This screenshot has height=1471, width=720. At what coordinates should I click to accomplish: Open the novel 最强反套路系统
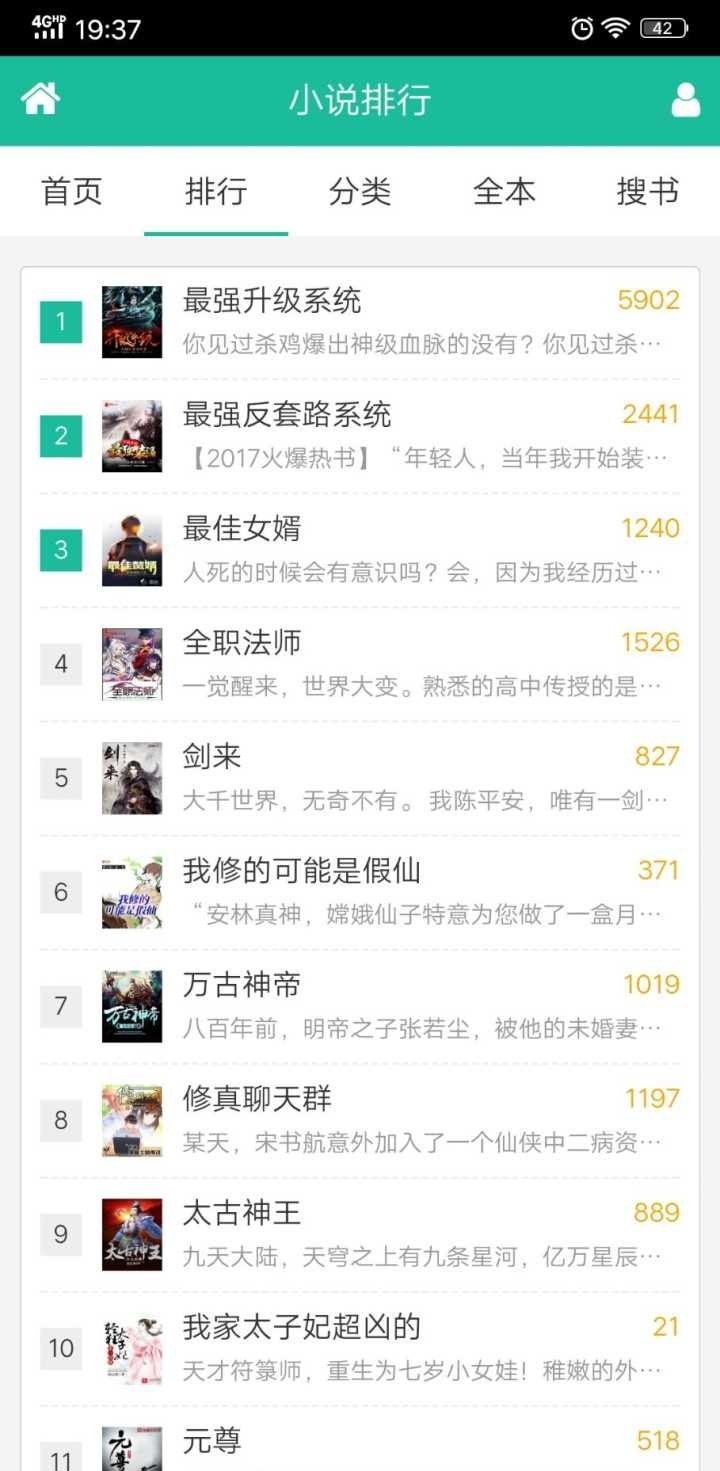(287, 415)
